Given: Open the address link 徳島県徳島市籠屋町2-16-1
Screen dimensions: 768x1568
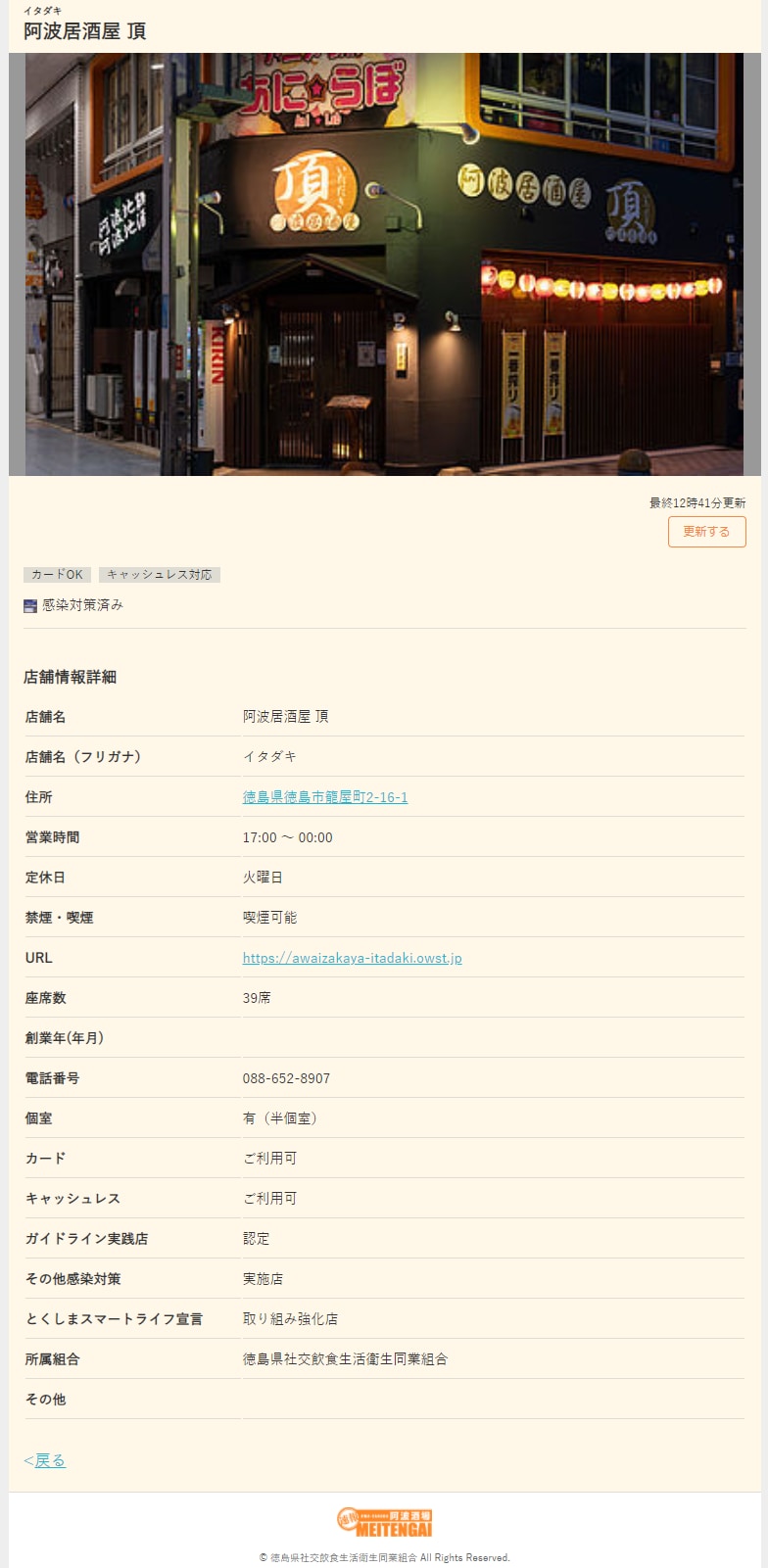Looking at the screenshot, I should (x=325, y=797).
